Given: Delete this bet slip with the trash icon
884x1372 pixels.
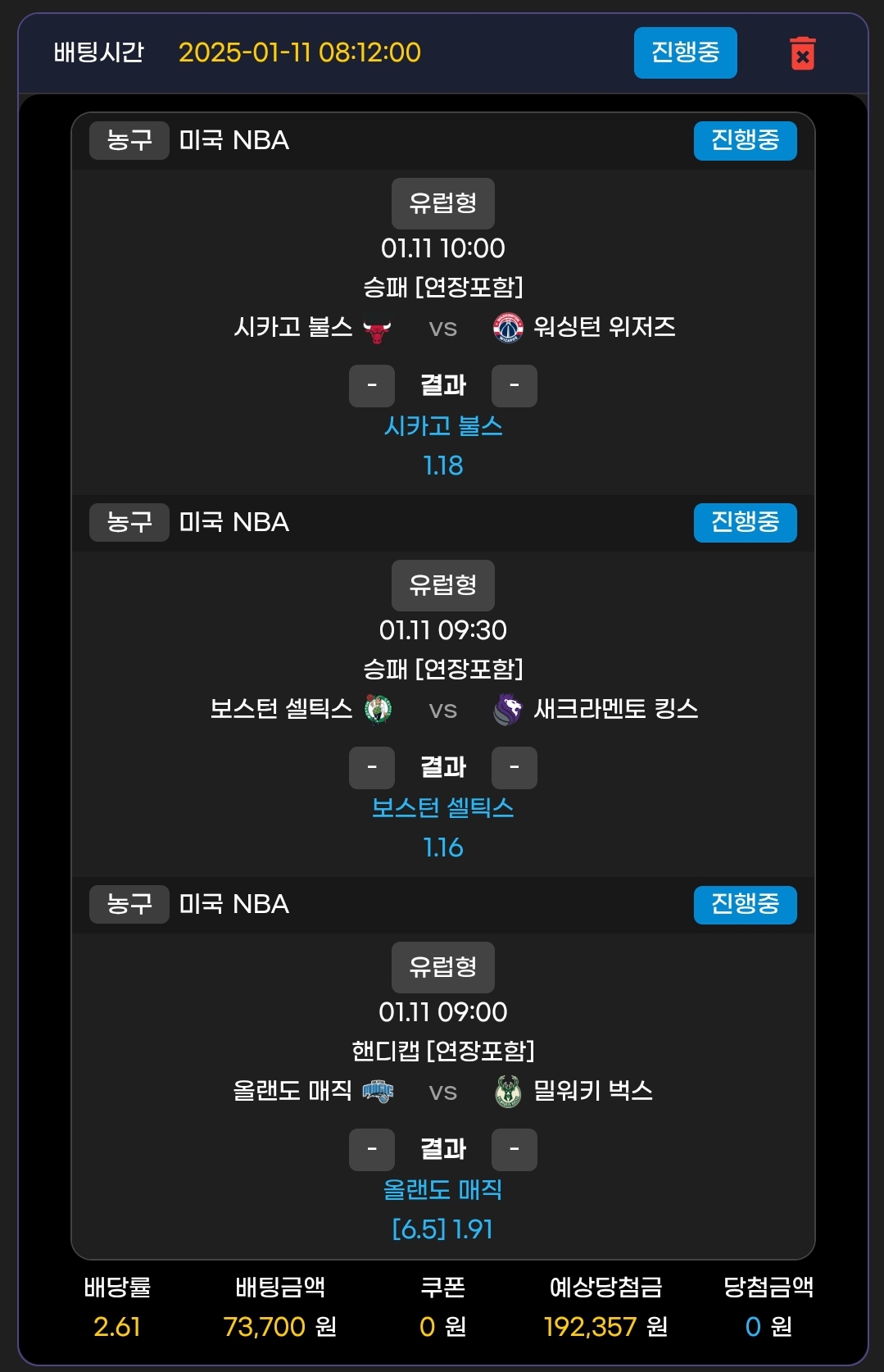Looking at the screenshot, I should click(x=802, y=53).
